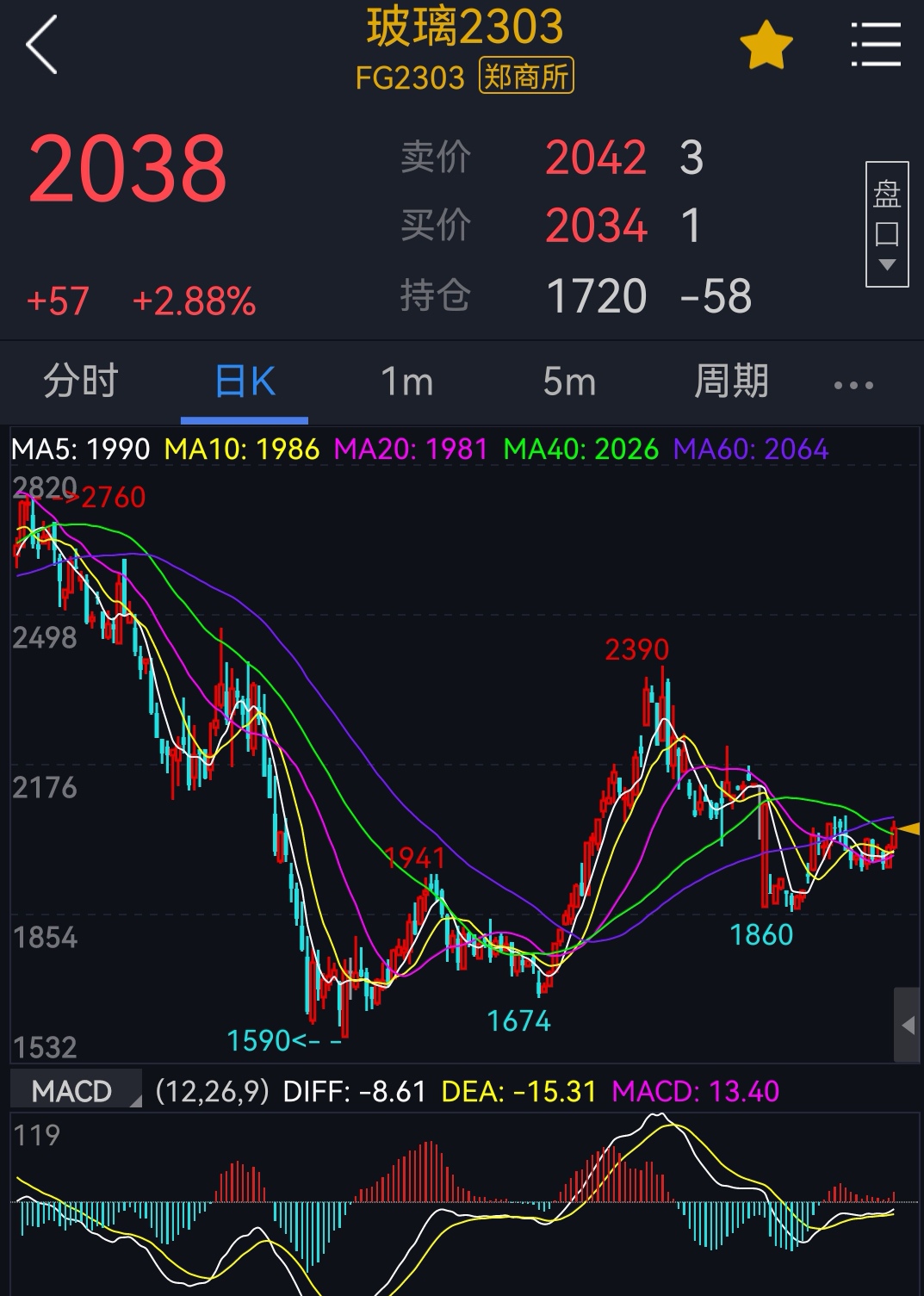Viewport: 924px width, 1296px height.
Task: Go back using the top-left arrow
Action: point(41,45)
